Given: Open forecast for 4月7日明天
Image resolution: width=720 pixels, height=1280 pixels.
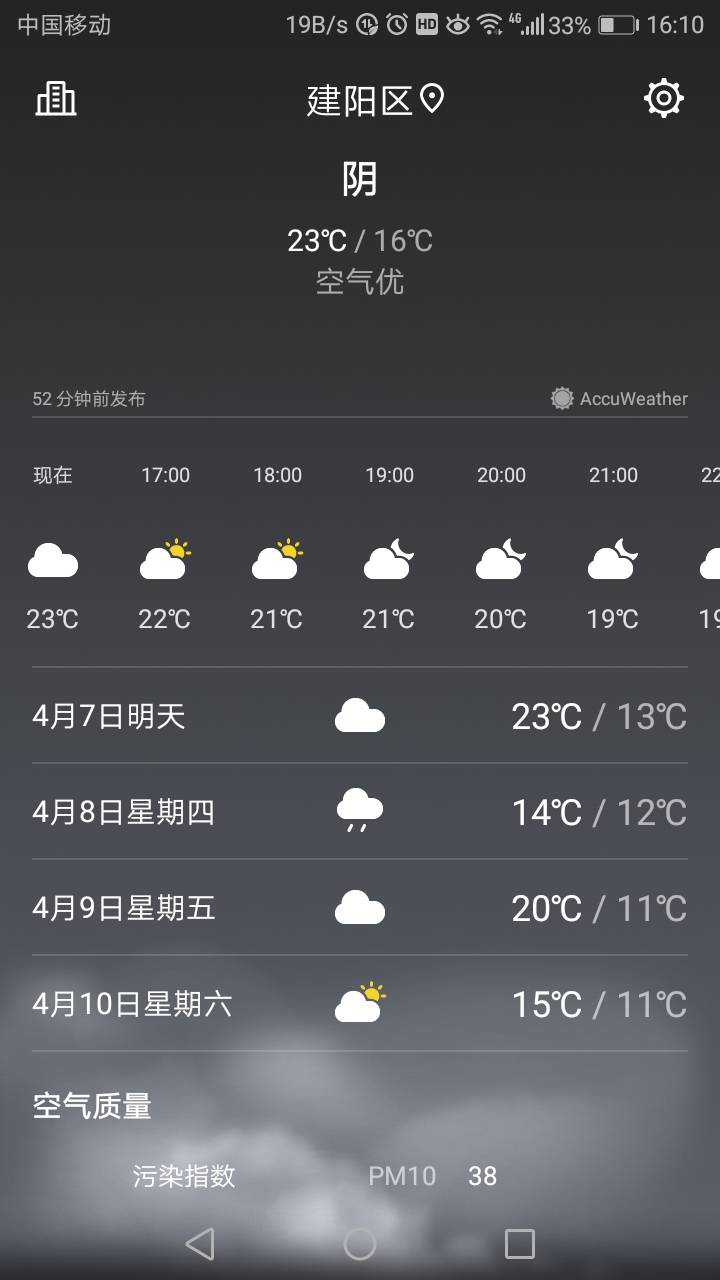Looking at the screenshot, I should tap(360, 716).
